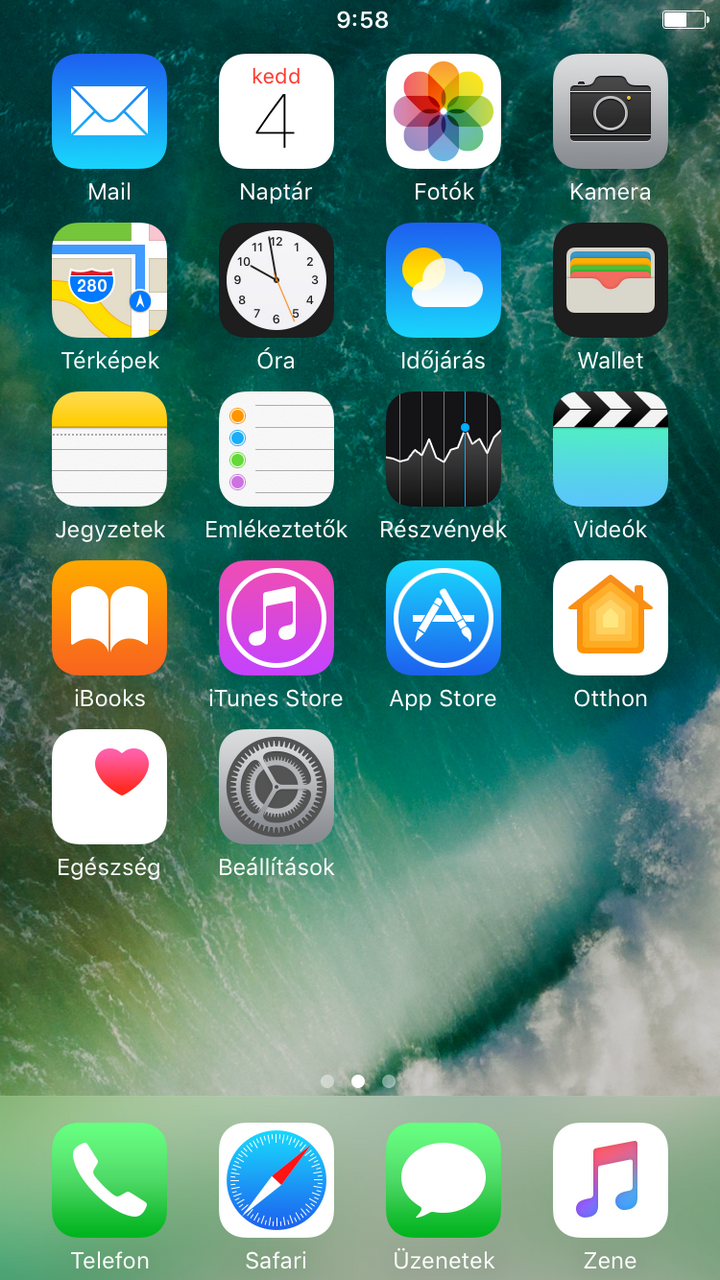Launch Safari from the dock
The image size is (720, 1280).
(x=276, y=1180)
